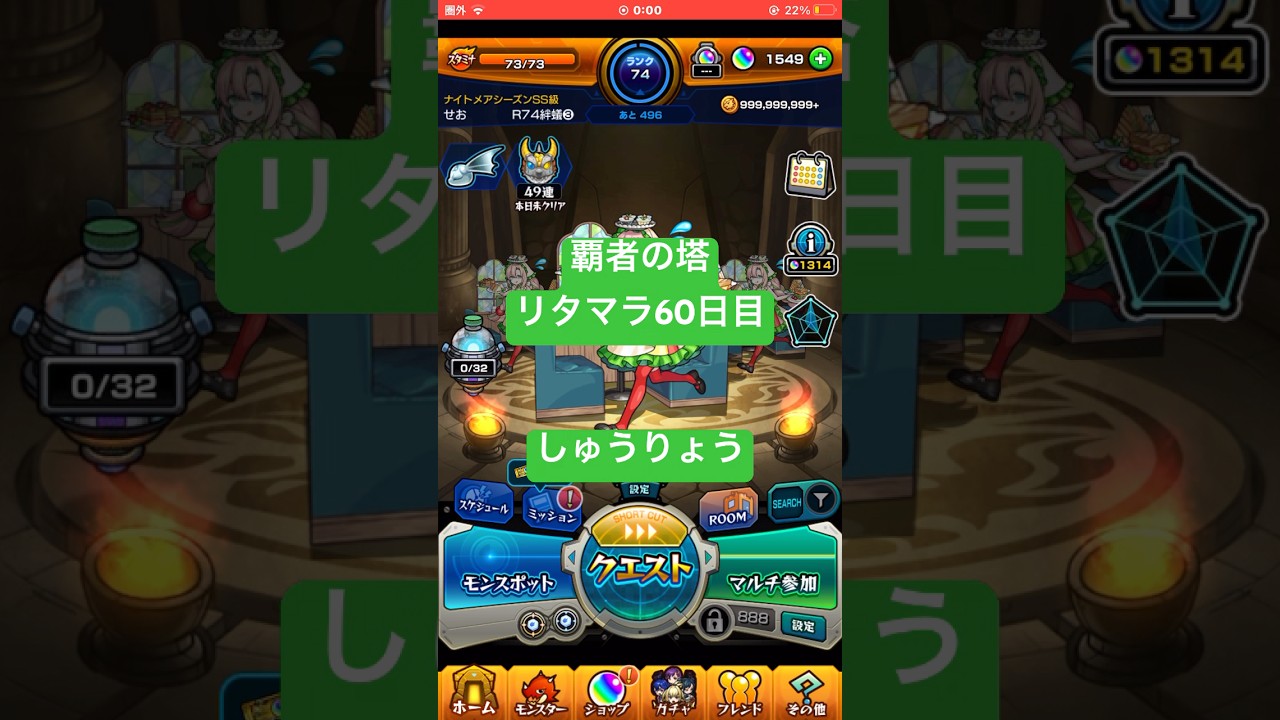Open the ガチャ tab
Screen dimensions: 1280x720
(x=674, y=692)
